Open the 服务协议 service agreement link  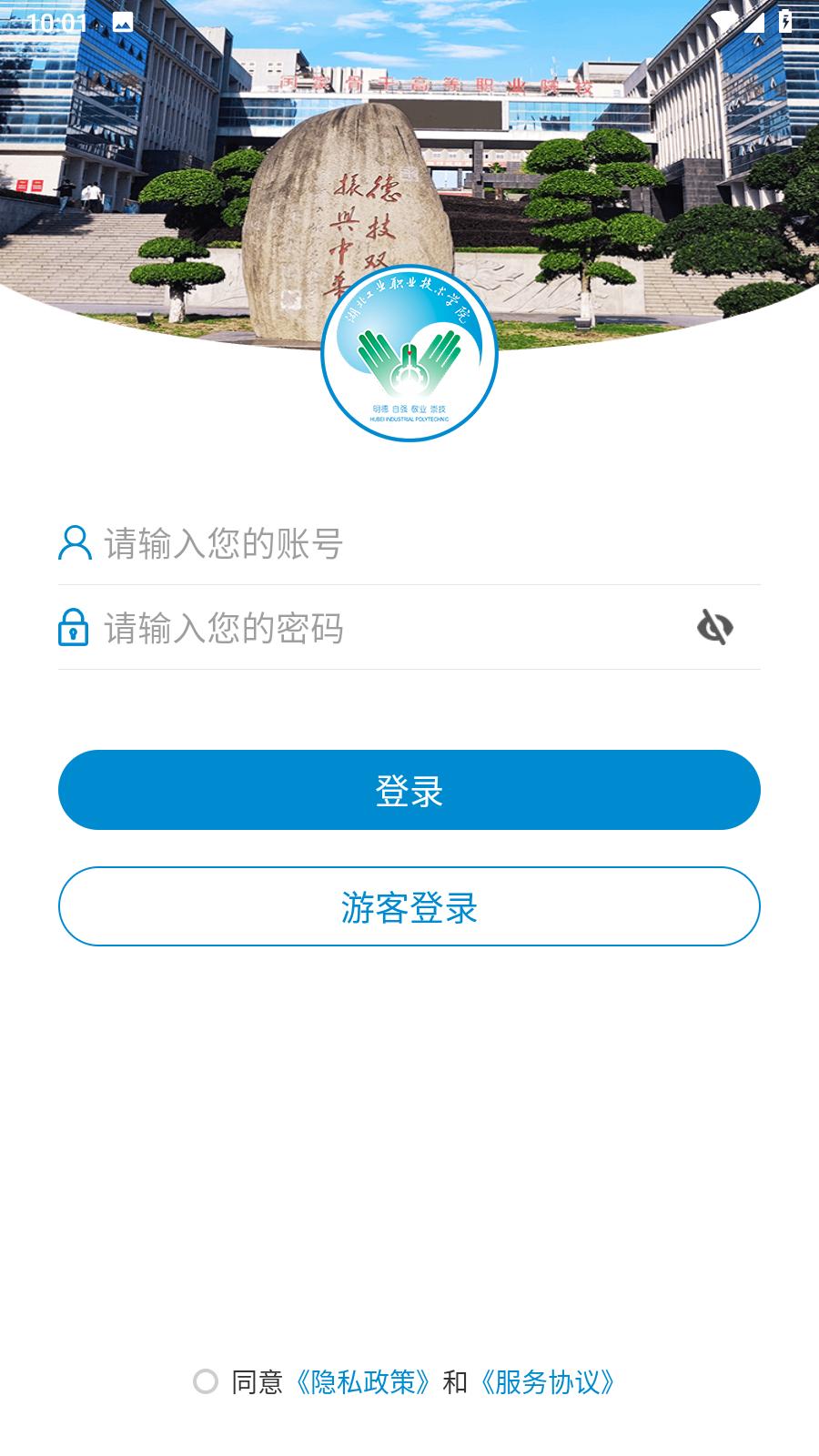pos(551,1381)
